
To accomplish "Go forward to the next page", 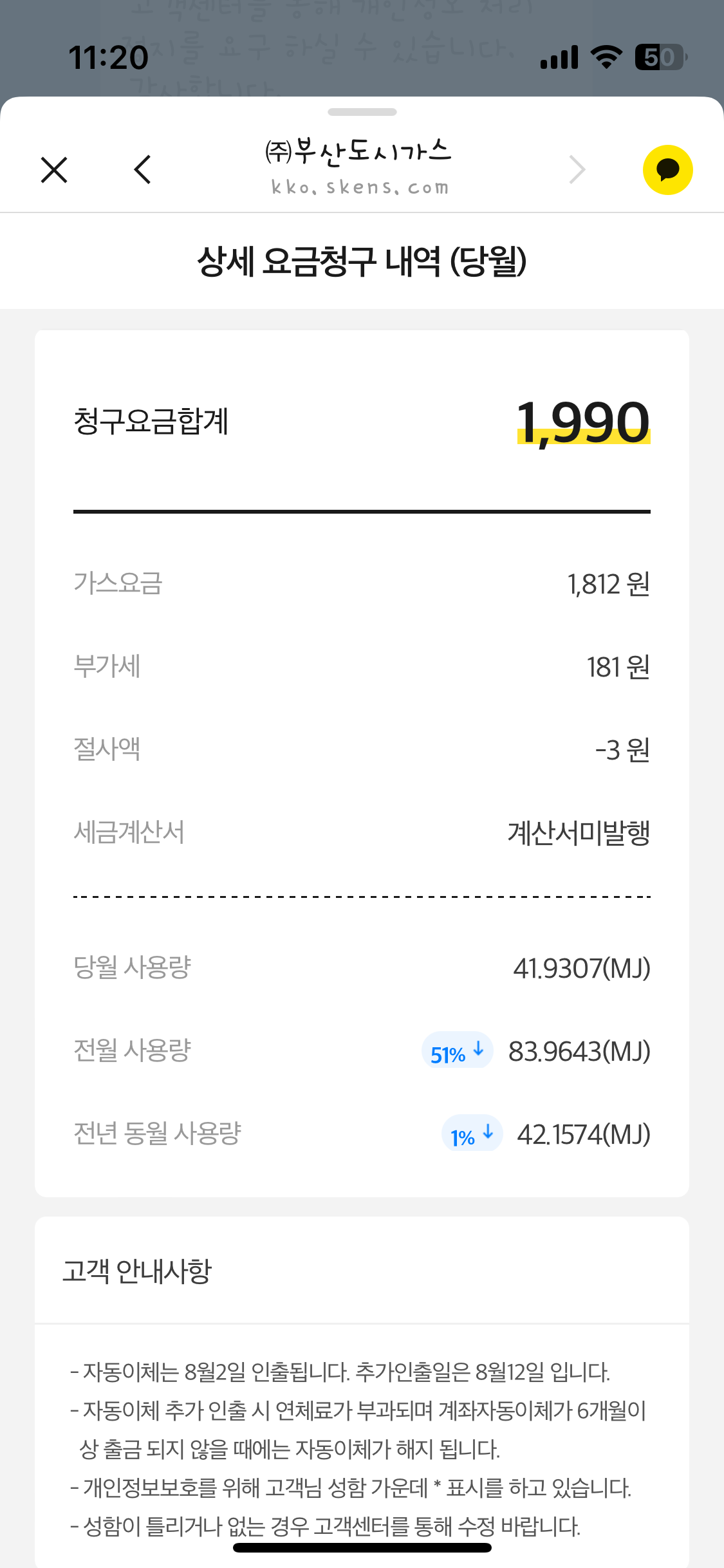I will point(577,170).
